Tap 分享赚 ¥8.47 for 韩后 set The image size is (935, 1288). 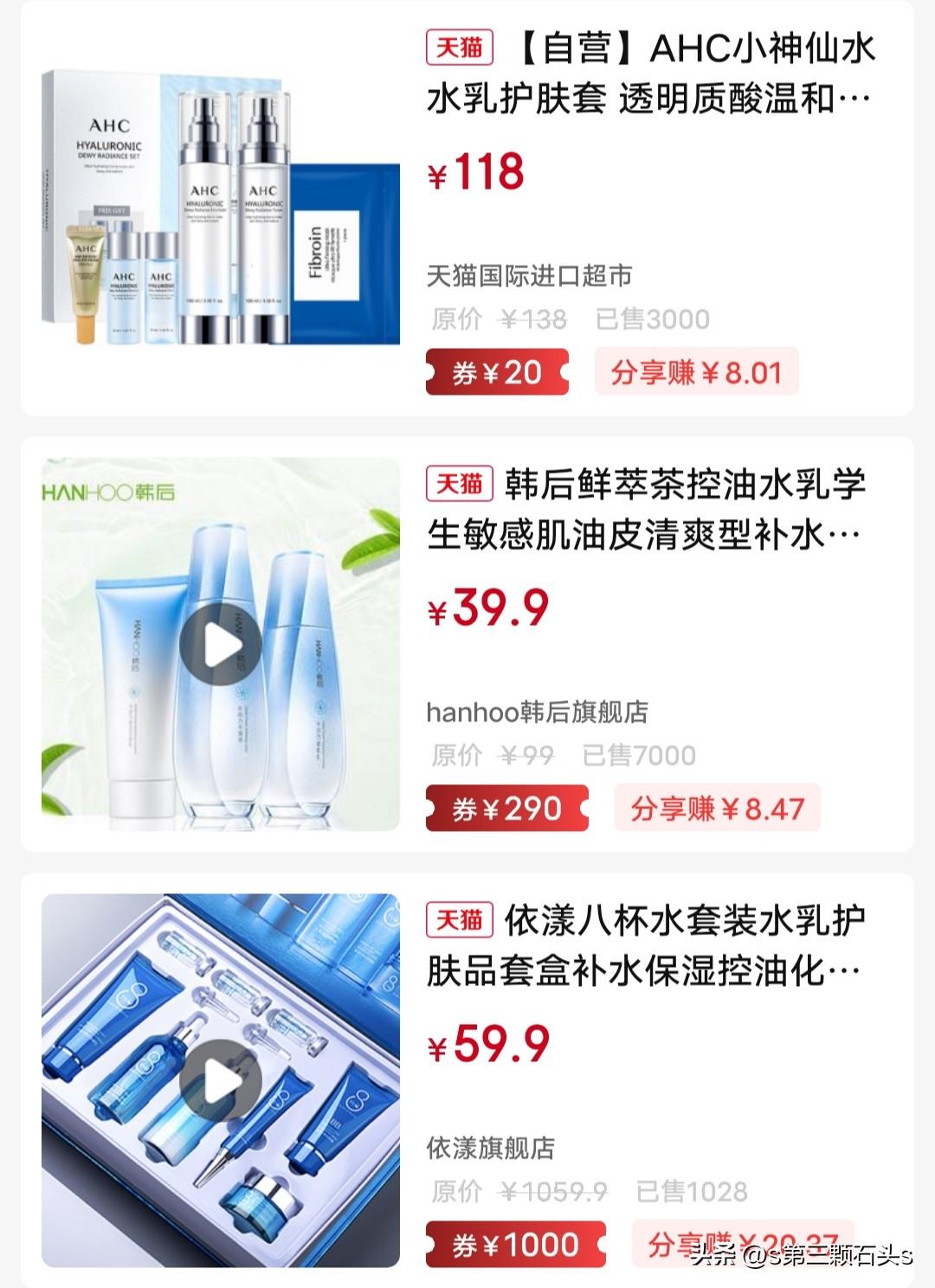tap(717, 808)
